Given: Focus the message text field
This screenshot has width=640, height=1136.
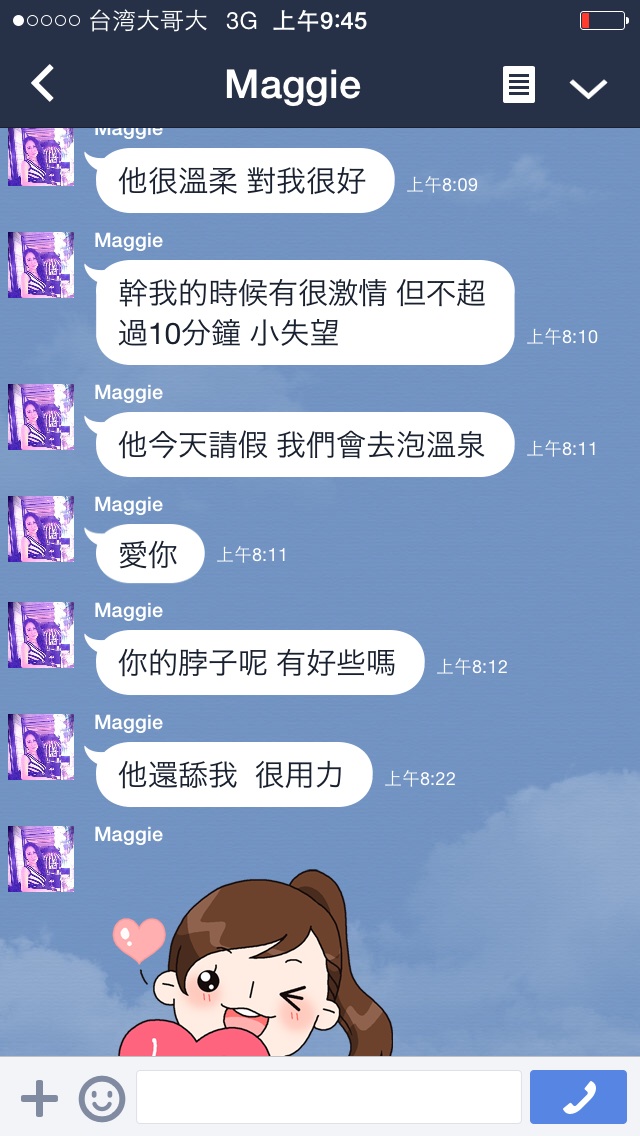Looking at the screenshot, I should tap(328, 1097).
